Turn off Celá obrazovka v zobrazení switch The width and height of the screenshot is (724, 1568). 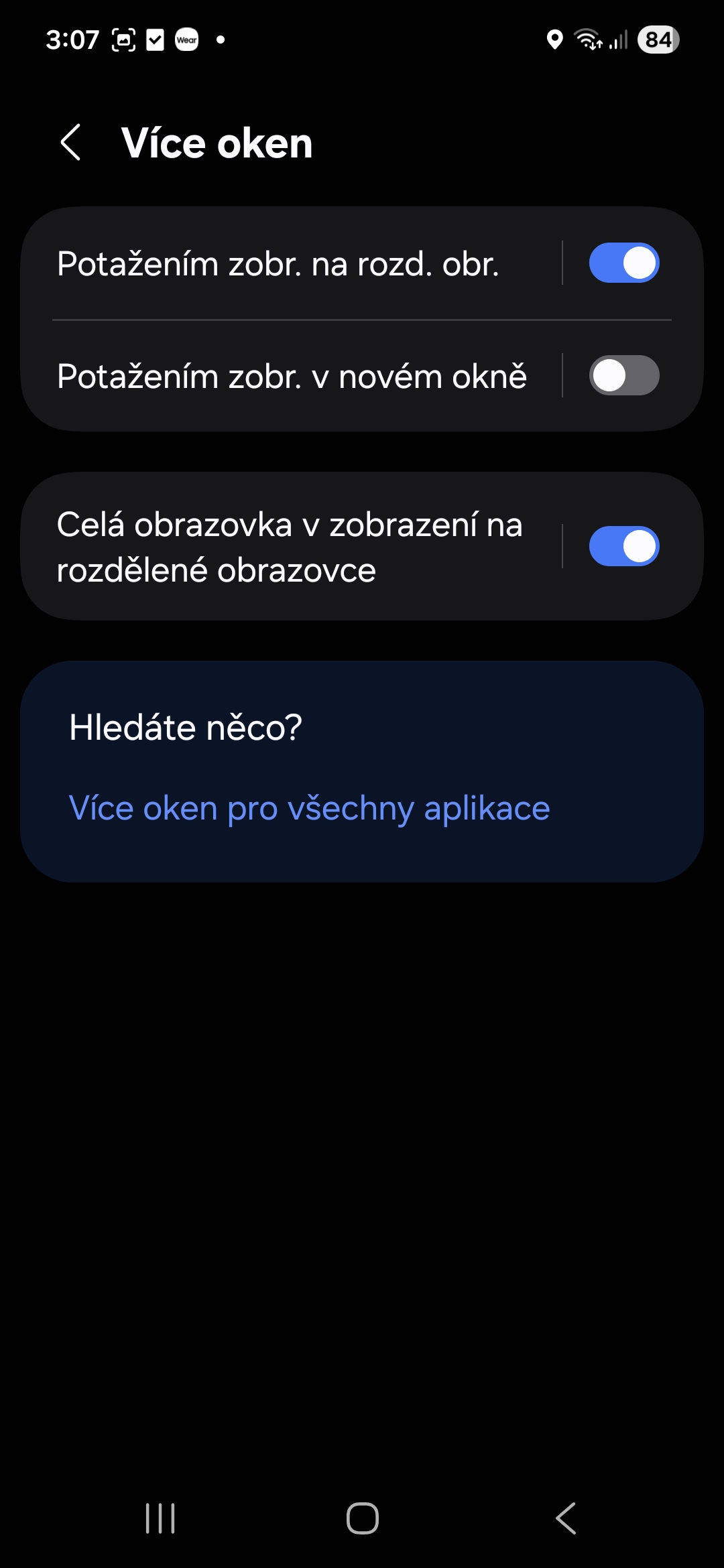[623, 547]
